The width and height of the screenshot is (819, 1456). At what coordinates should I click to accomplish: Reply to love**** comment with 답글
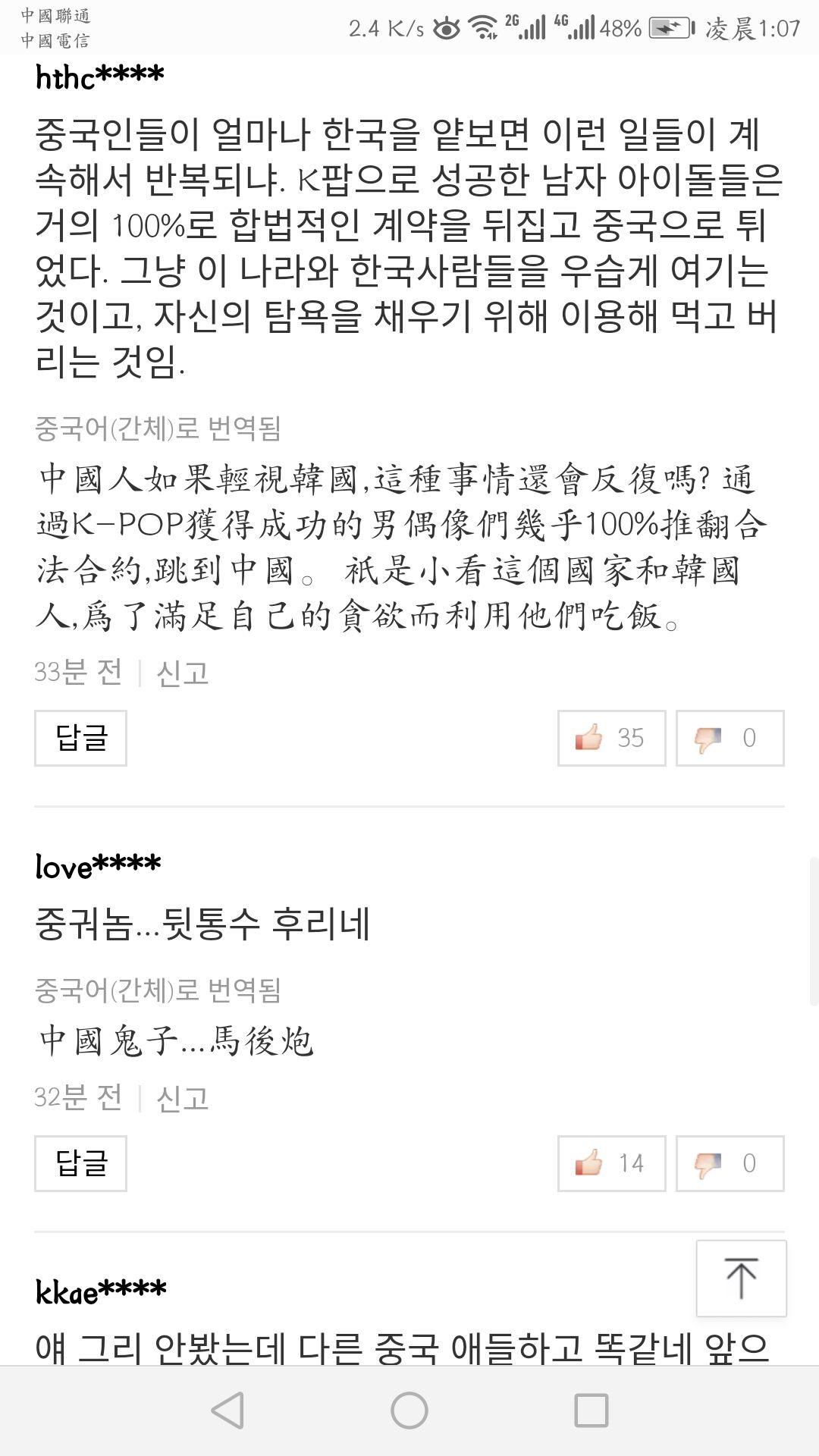click(x=80, y=1163)
